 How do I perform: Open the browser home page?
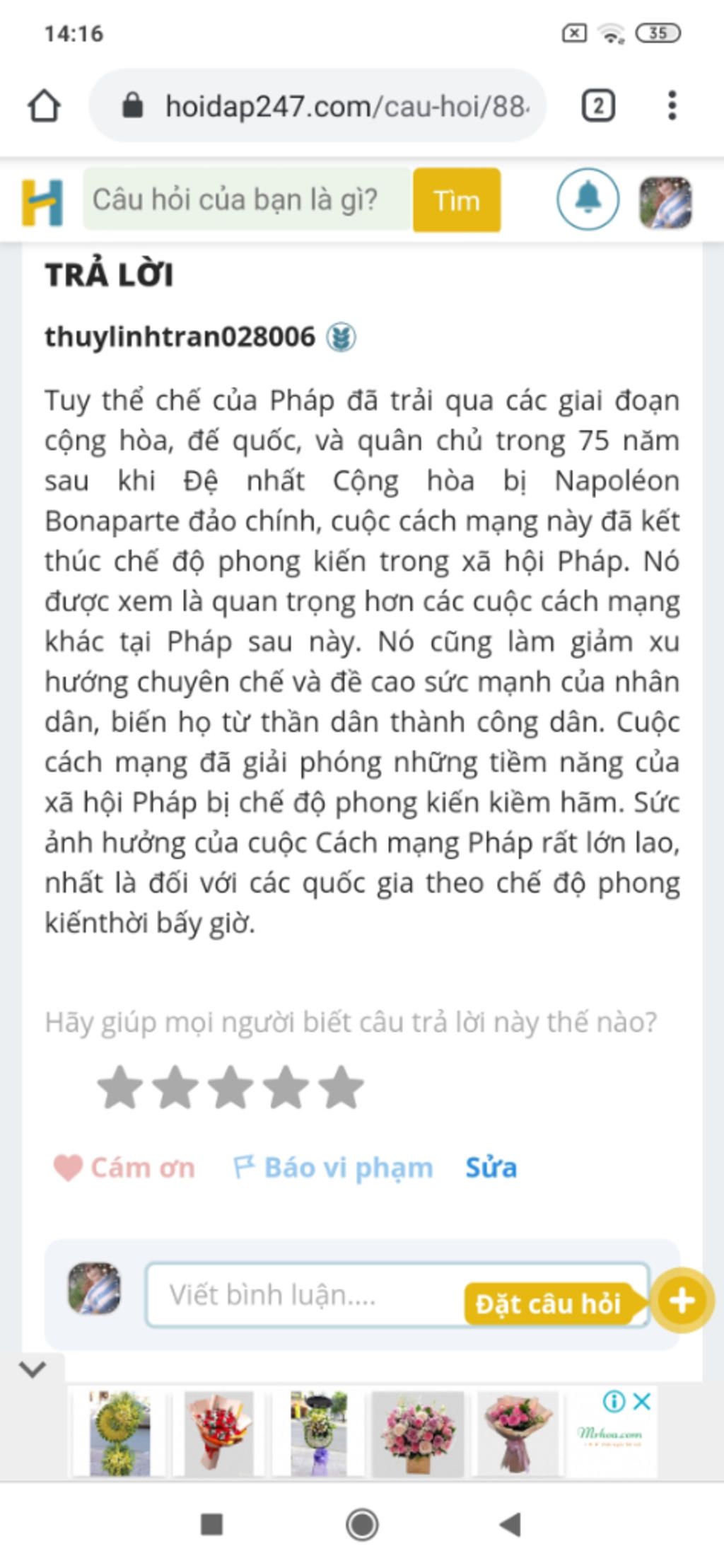[x=44, y=106]
